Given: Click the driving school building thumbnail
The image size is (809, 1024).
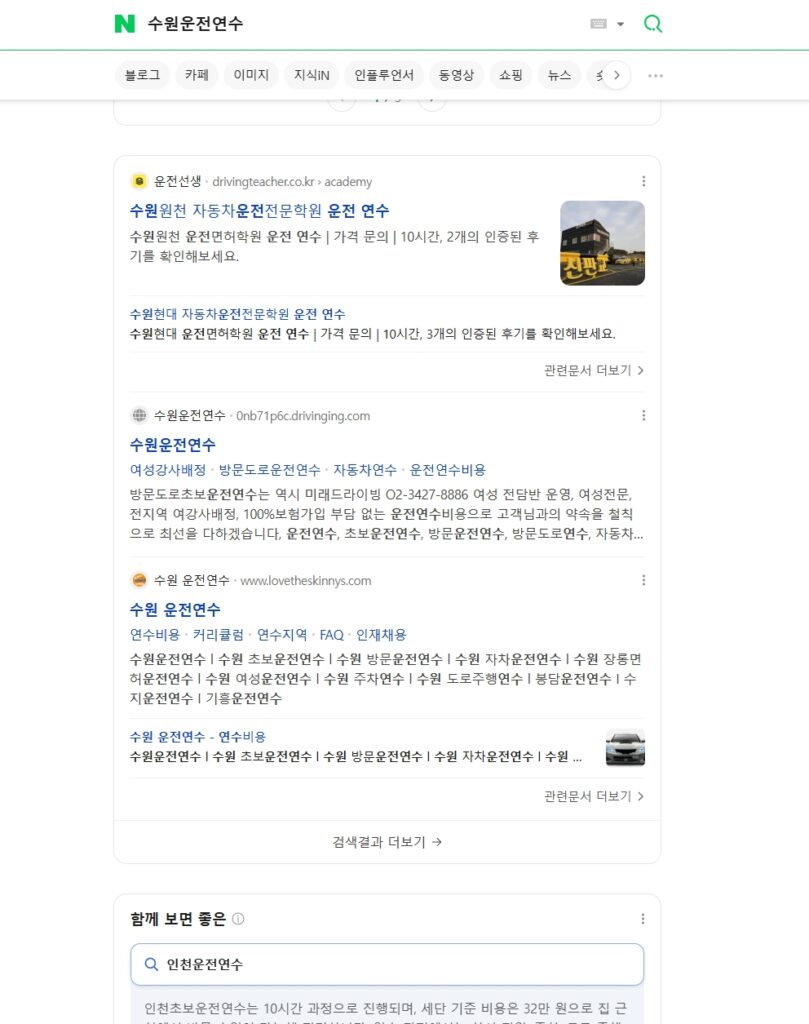Looking at the screenshot, I should pyautogui.click(x=602, y=241).
